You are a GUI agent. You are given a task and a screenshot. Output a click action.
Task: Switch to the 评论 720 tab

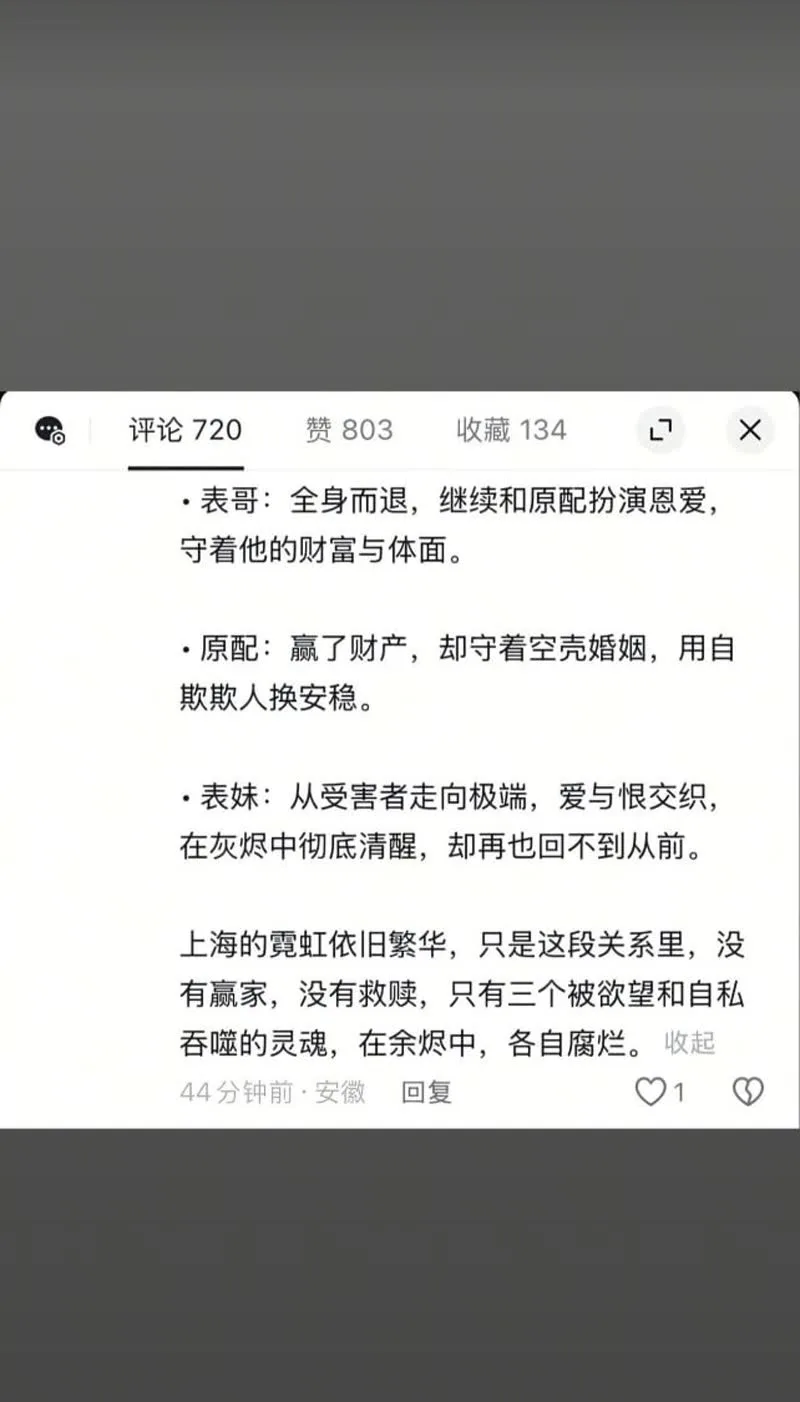pyautogui.click(x=185, y=431)
